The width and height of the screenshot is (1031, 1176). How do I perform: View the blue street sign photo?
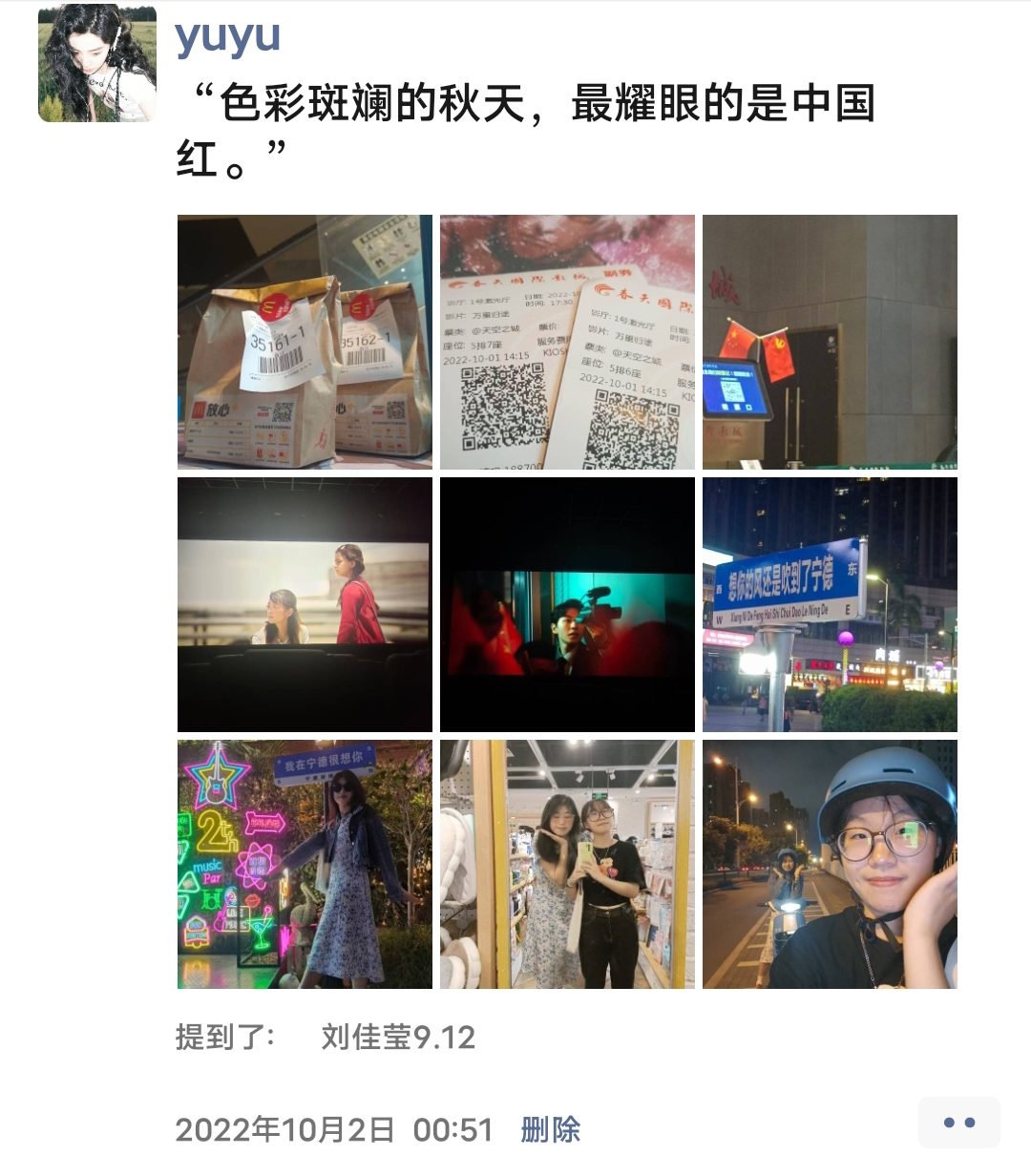coord(830,604)
